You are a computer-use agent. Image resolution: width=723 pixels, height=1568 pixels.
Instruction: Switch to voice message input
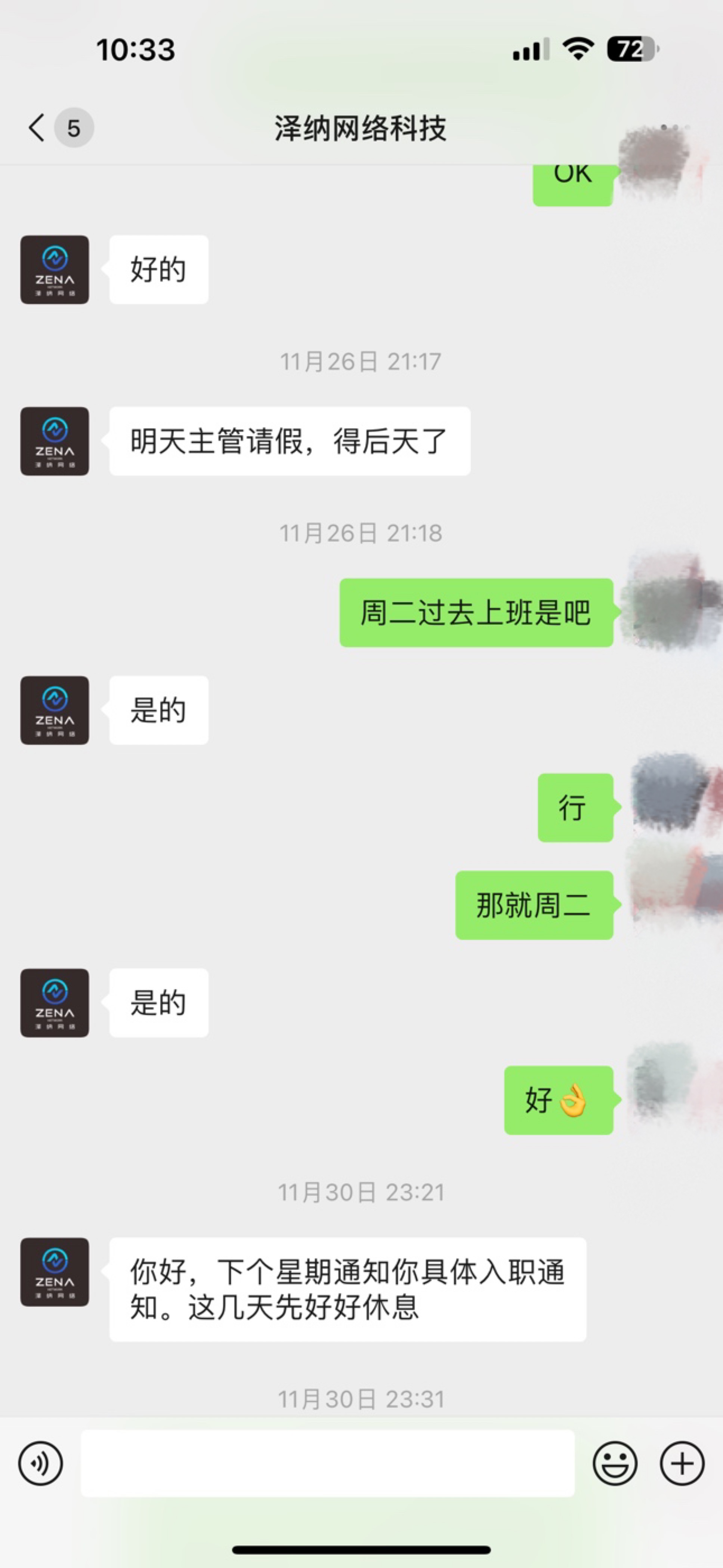(x=40, y=1463)
